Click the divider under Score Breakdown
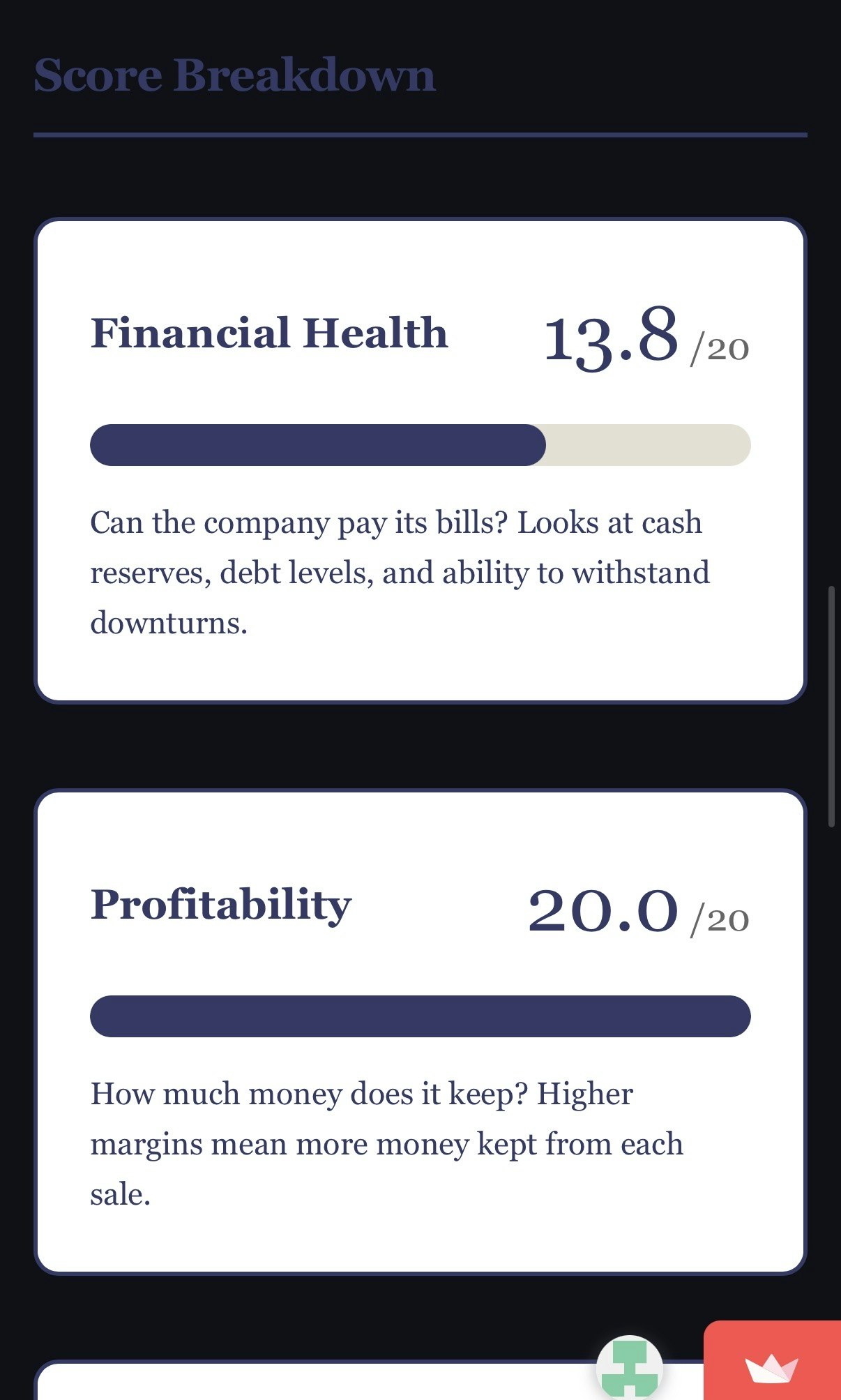This screenshot has height=1400, width=841. 420,133
